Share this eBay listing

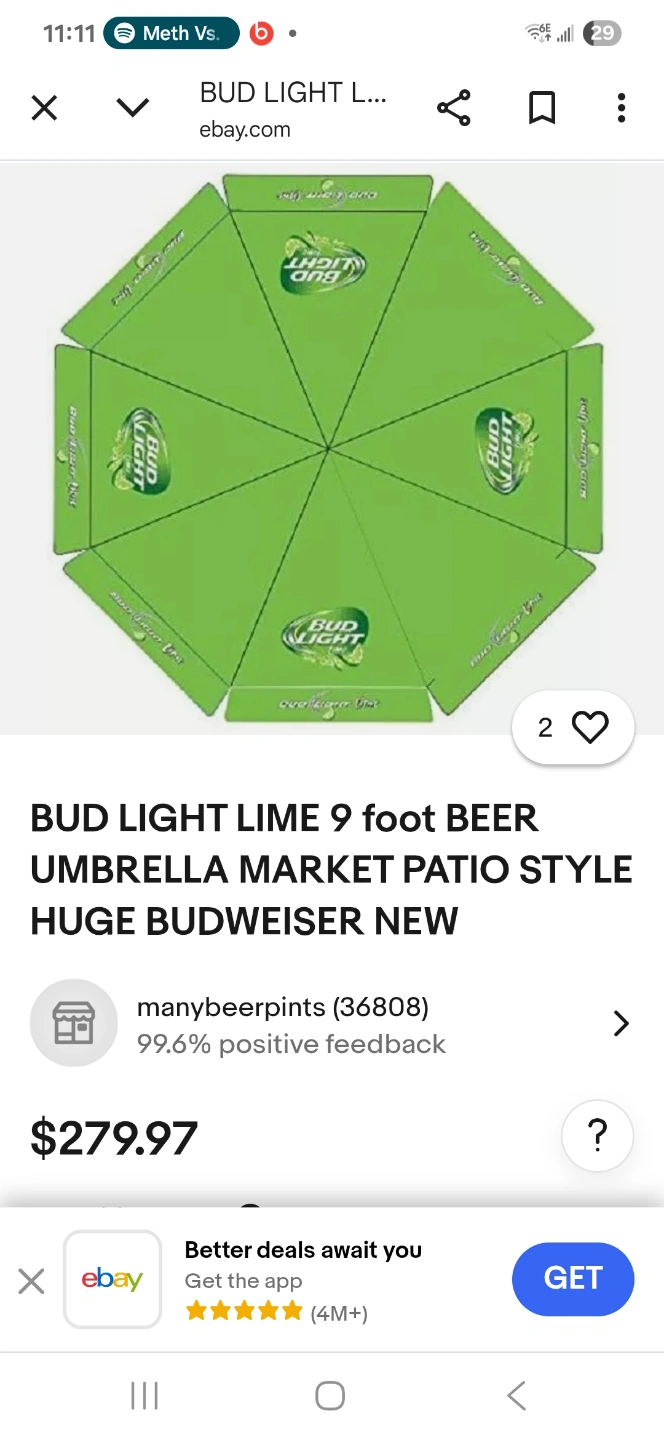tap(453, 108)
